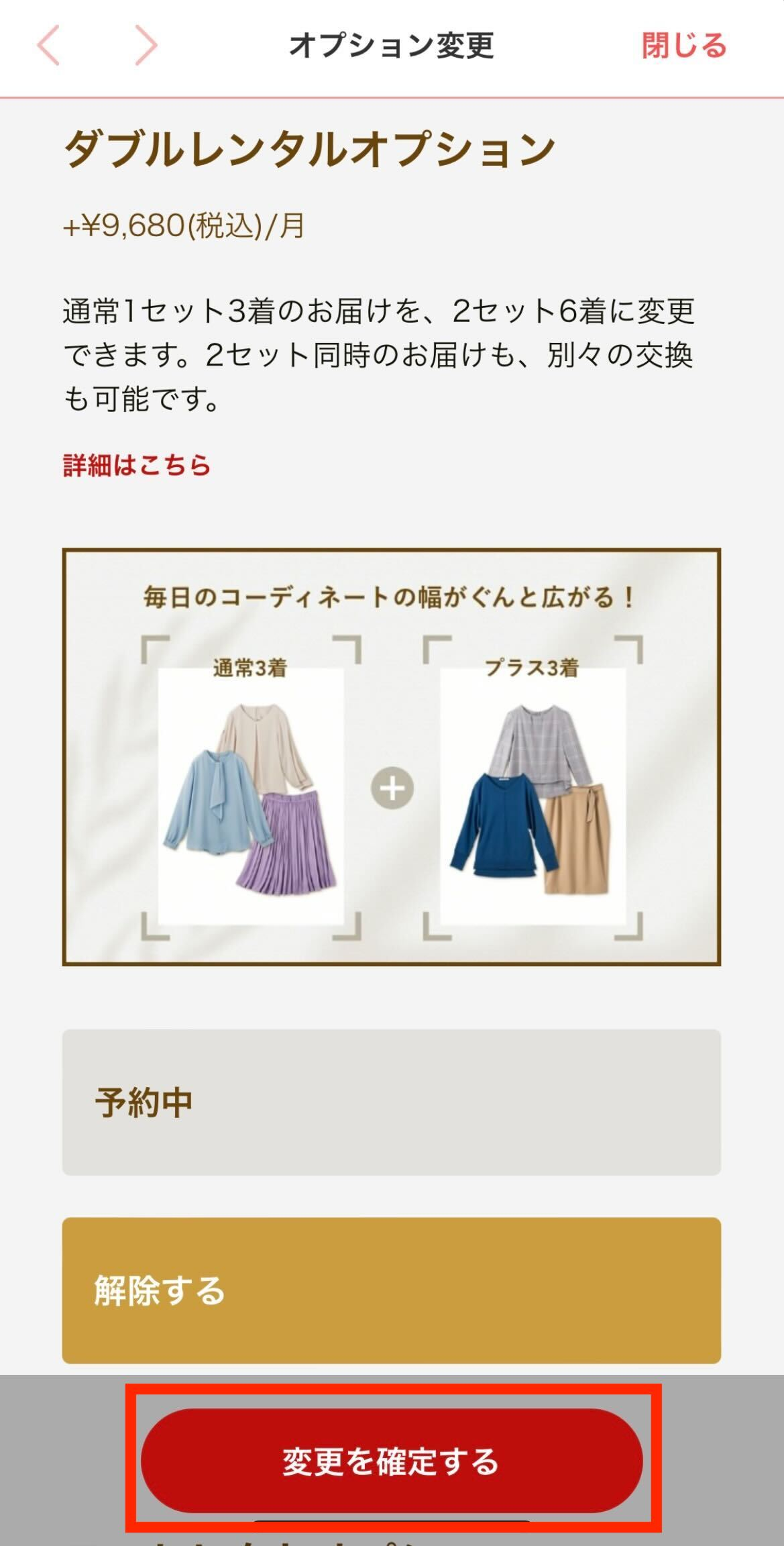Viewport: 784px width, 1546px height.
Task: Go back with the left arrow
Action: click(x=48, y=46)
